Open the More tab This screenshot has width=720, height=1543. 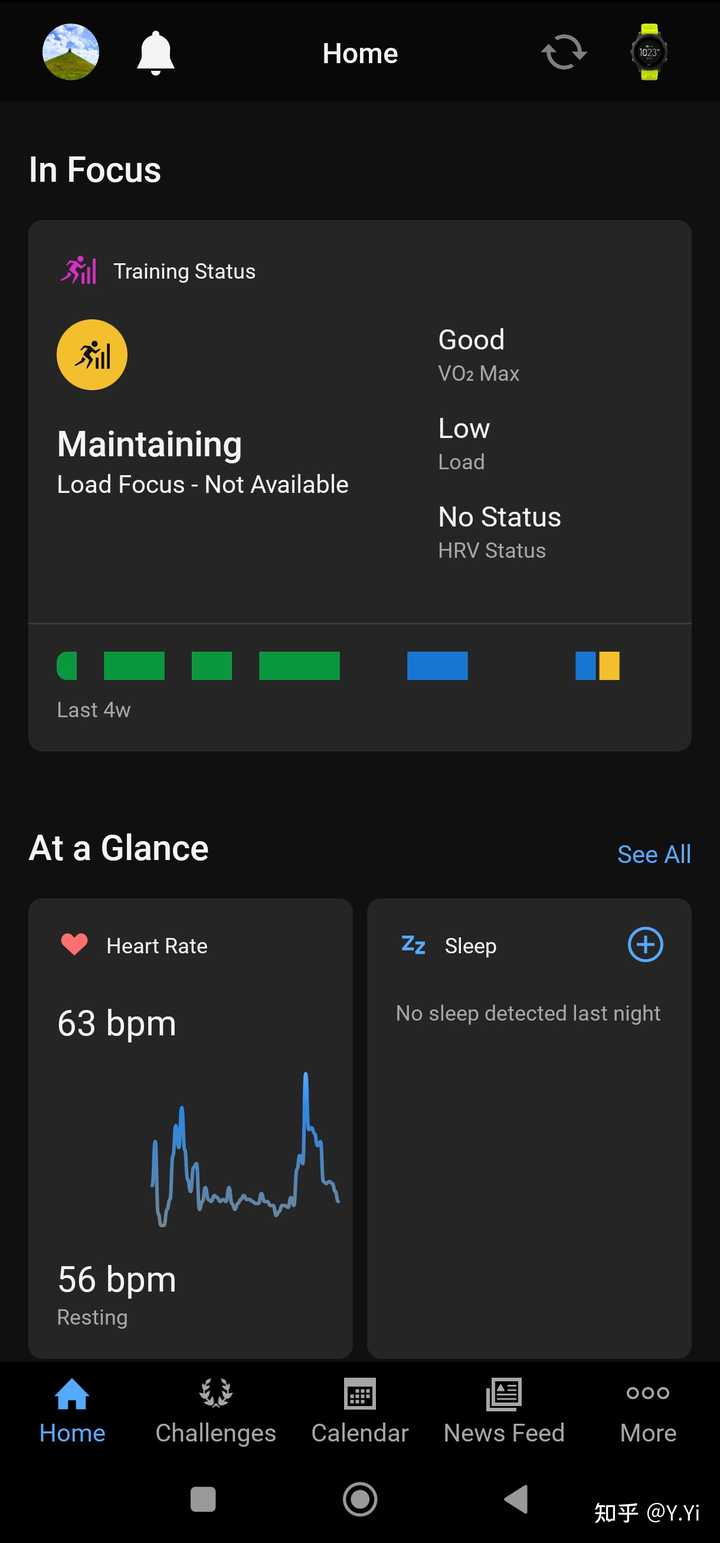[x=648, y=1412]
